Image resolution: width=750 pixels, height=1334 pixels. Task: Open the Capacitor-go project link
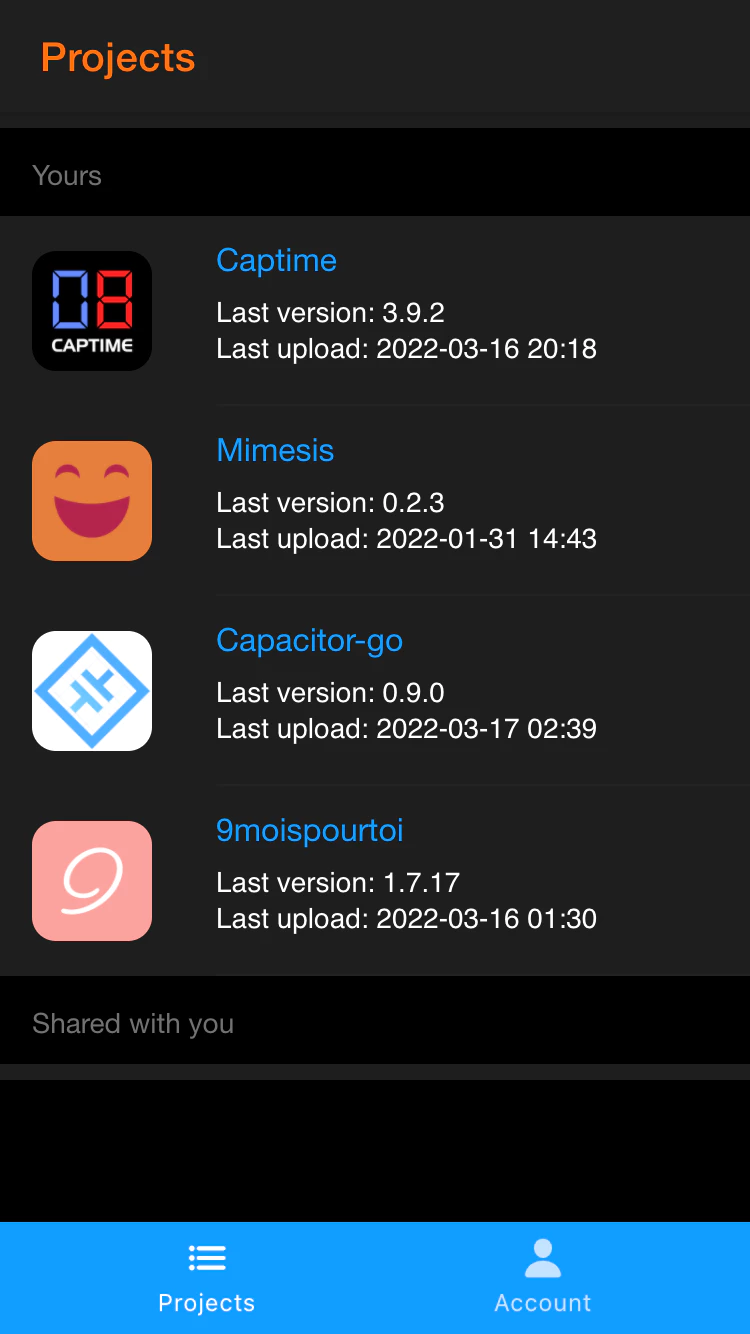click(x=310, y=640)
